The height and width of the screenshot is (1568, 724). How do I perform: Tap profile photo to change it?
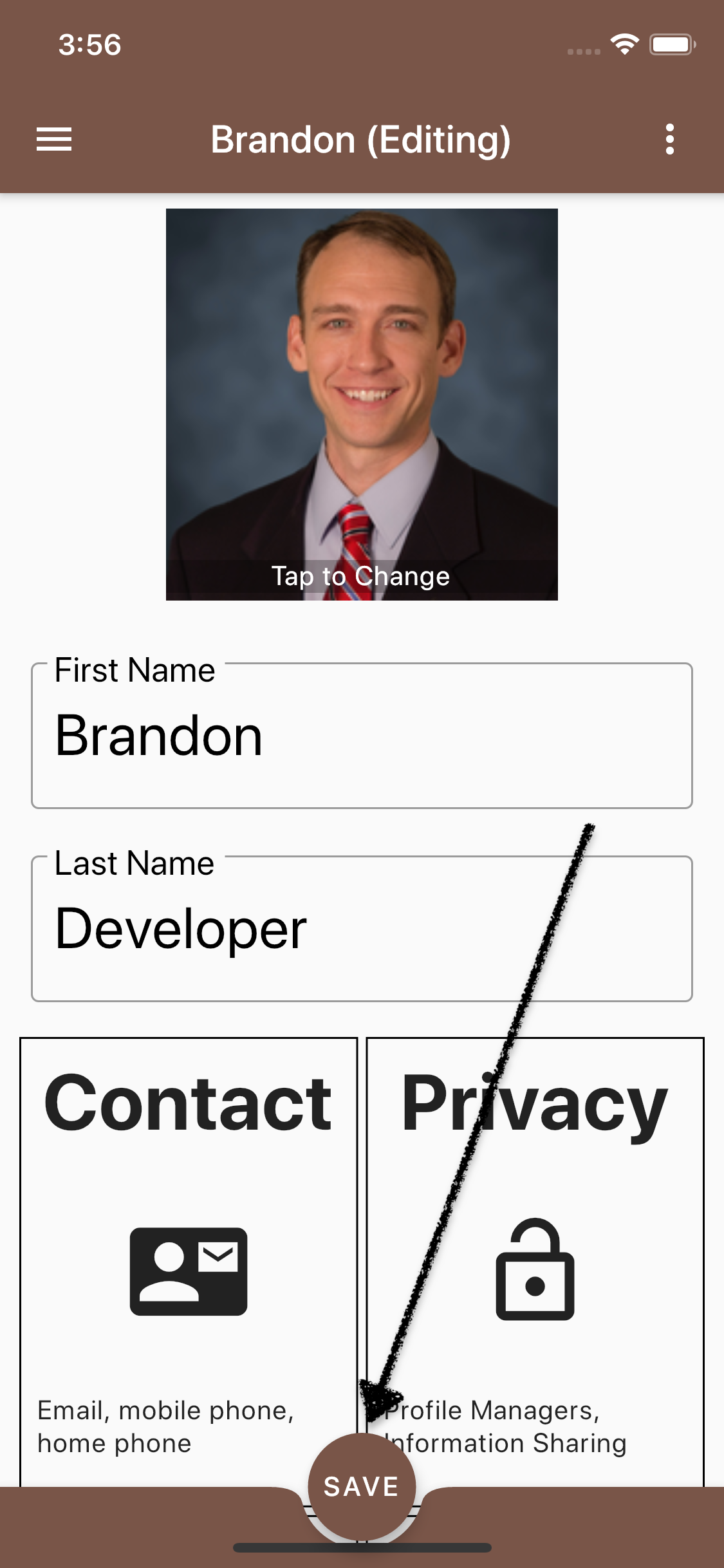tap(362, 404)
